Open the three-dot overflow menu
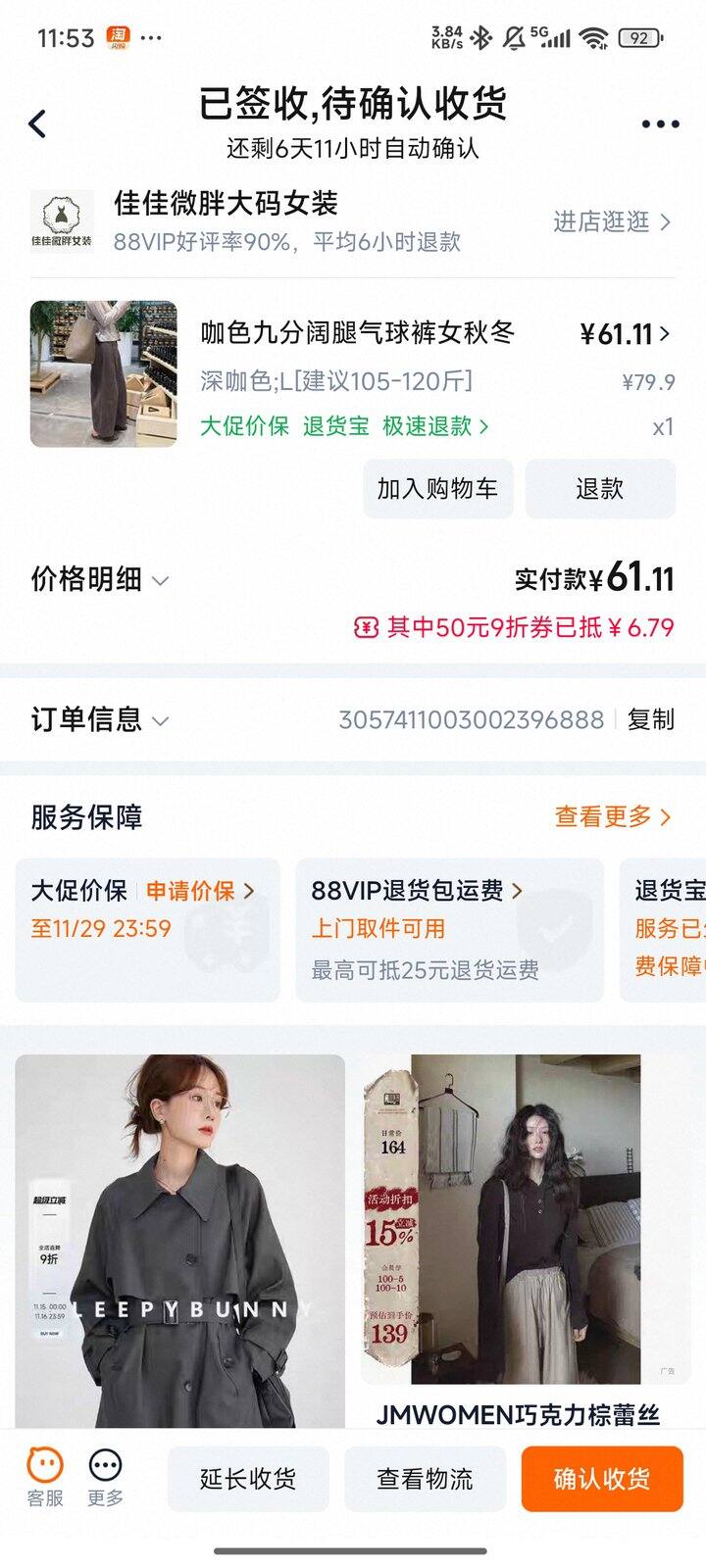The image size is (706, 1568). tap(660, 124)
